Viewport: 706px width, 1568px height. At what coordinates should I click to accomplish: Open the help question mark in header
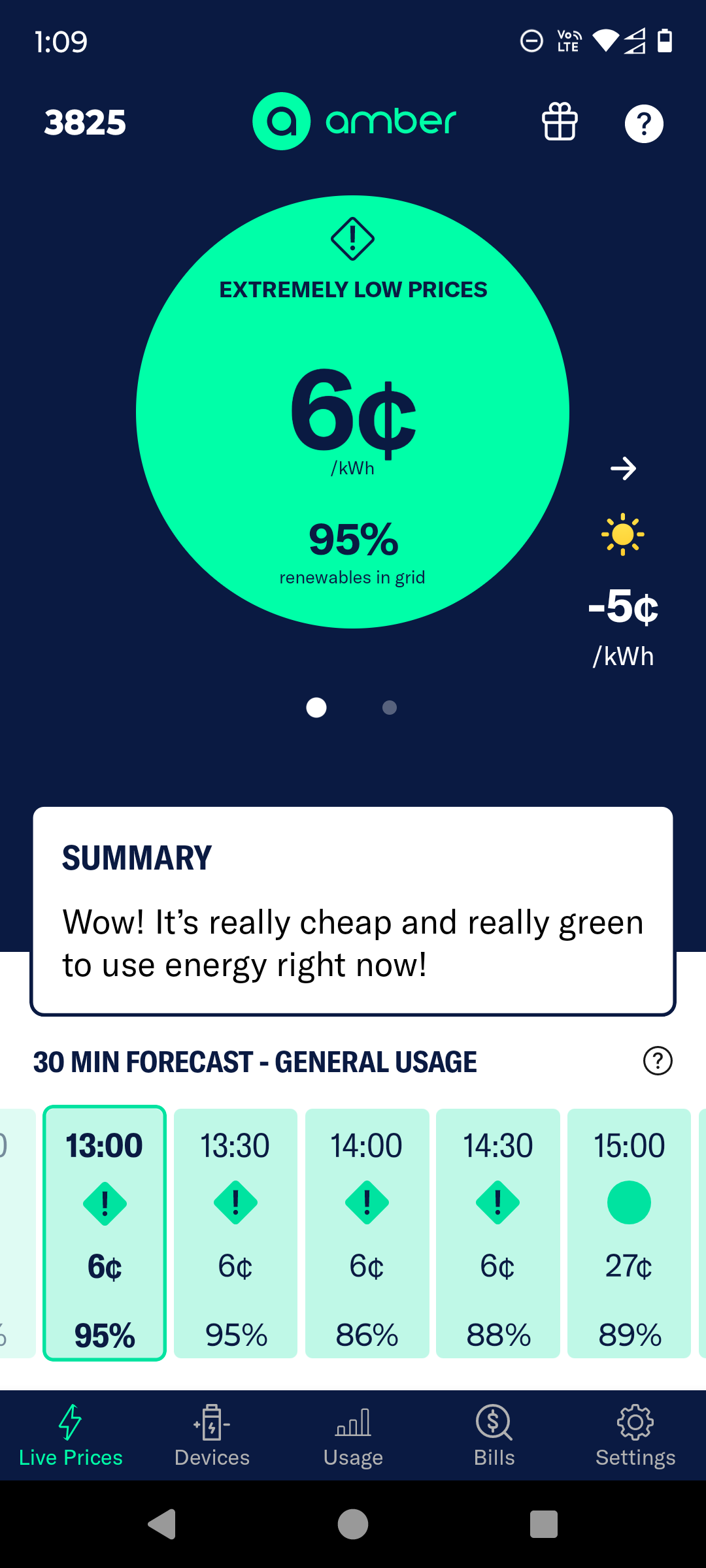tap(644, 123)
